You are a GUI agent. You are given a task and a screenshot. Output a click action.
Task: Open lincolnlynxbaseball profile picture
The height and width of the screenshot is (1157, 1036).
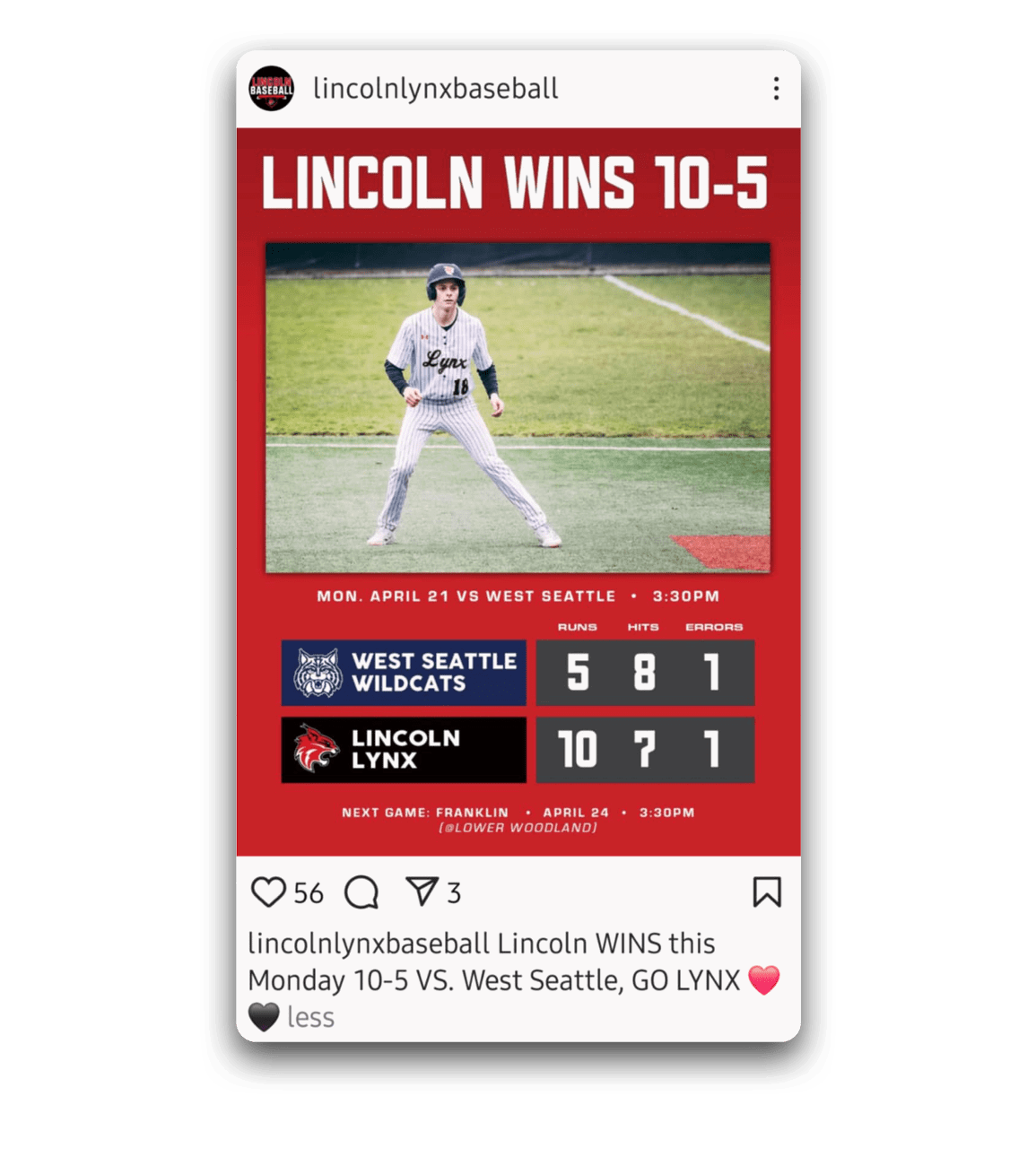pos(272,89)
